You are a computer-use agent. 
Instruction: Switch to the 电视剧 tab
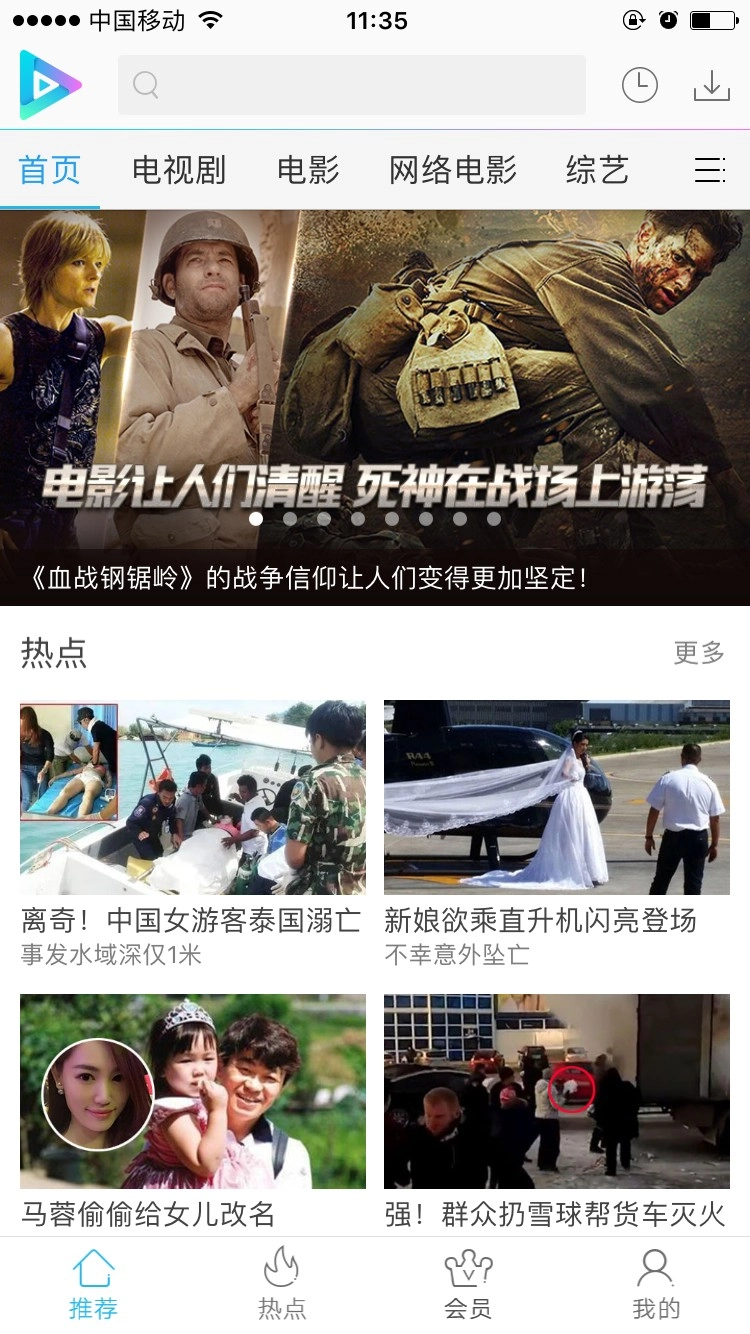(179, 170)
